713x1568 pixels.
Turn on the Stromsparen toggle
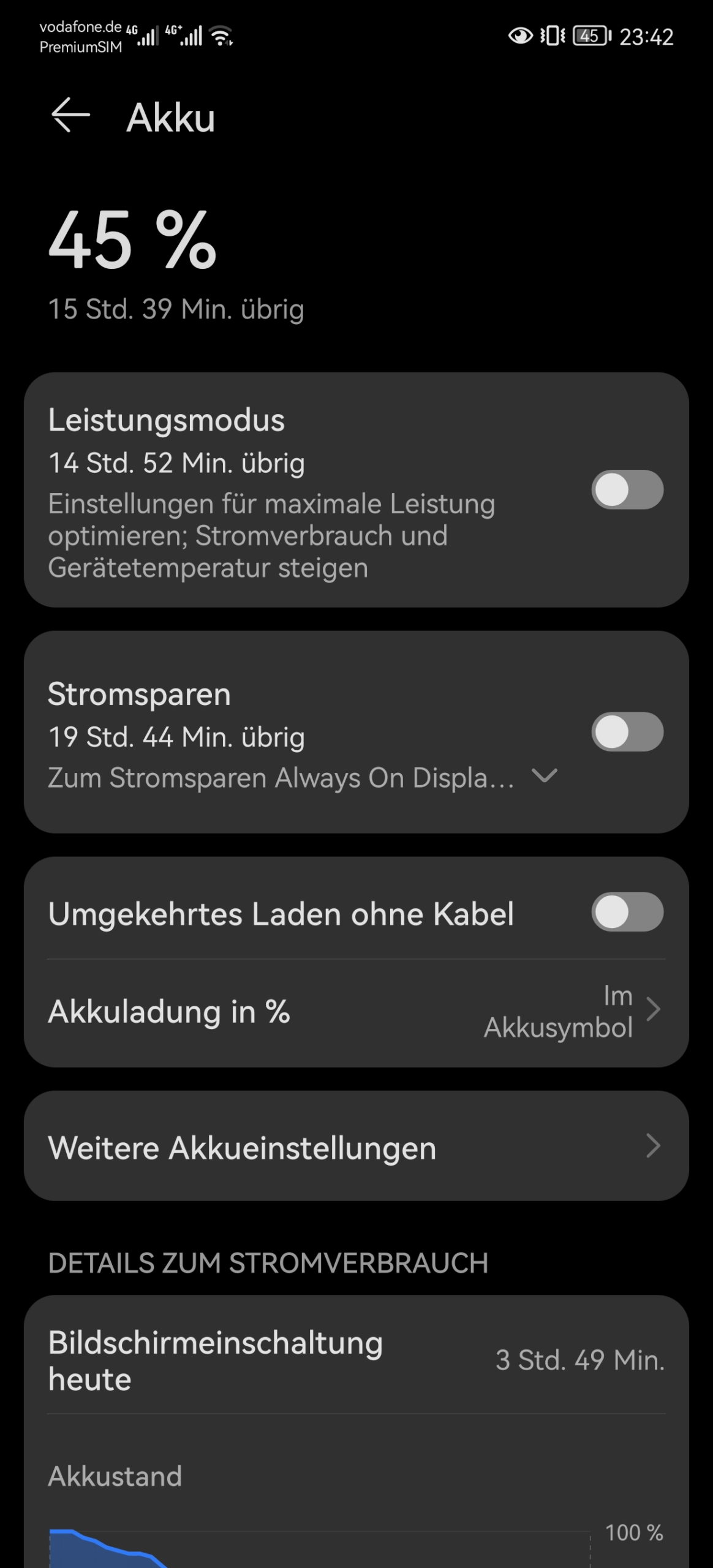click(x=627, y=731)
